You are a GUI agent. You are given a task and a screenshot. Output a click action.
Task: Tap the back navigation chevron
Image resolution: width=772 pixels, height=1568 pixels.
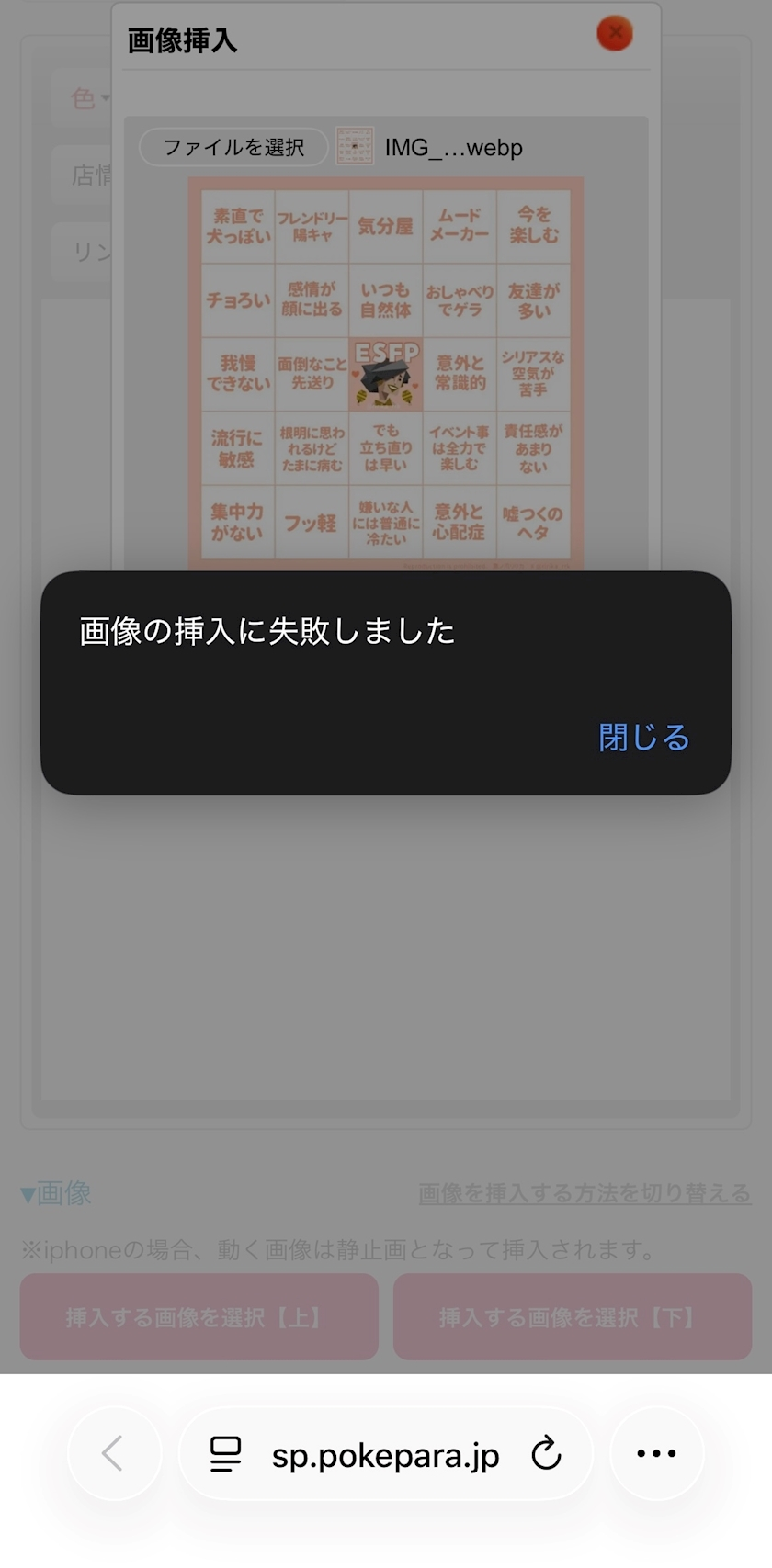pos(114,1454)
